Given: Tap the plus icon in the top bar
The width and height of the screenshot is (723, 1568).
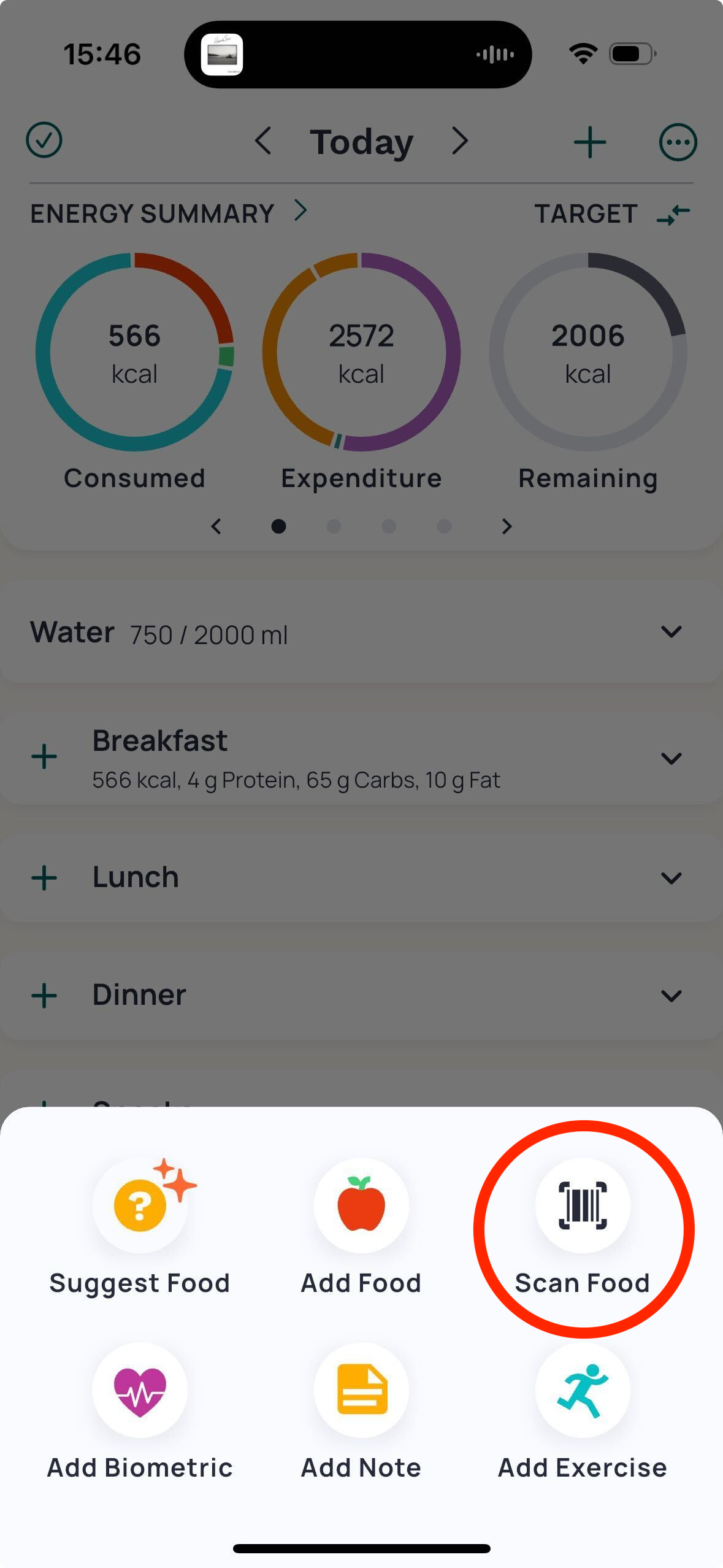Looking at the screenshot, I should point(589,142).
